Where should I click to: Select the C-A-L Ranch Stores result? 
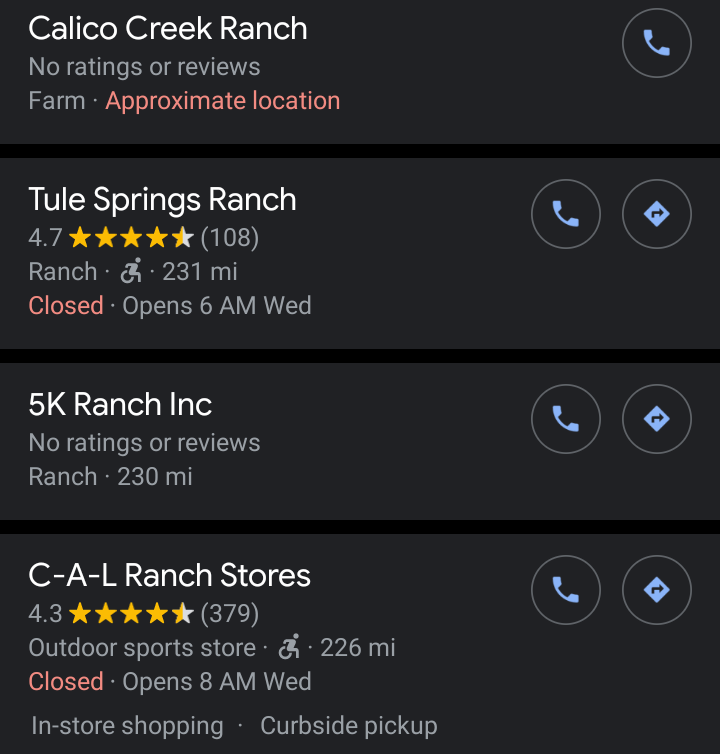click(170, 575)
